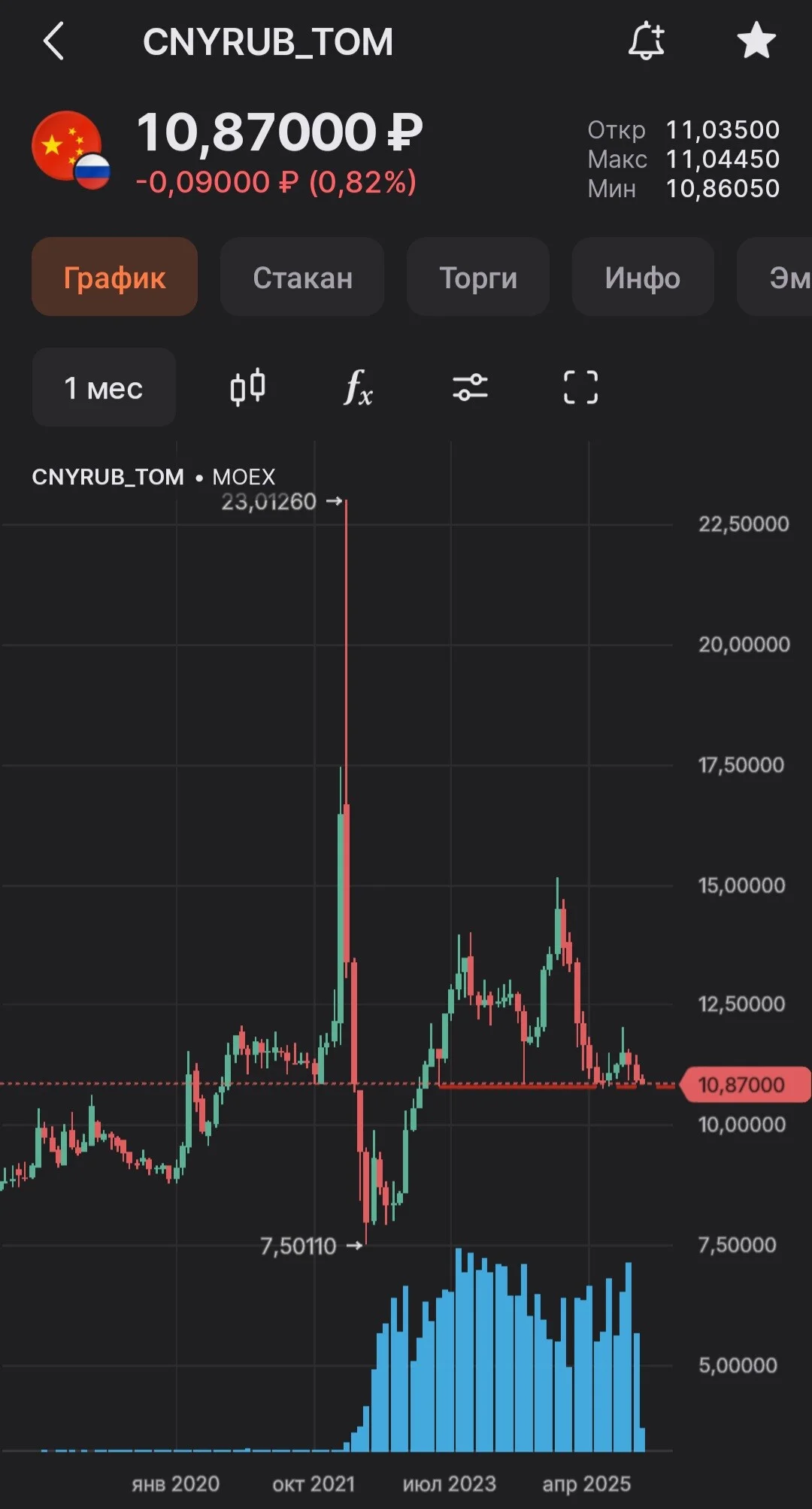Screen dimensions: 812x1509
Task: Expand the chart to fullscreen
Action: 581,387
